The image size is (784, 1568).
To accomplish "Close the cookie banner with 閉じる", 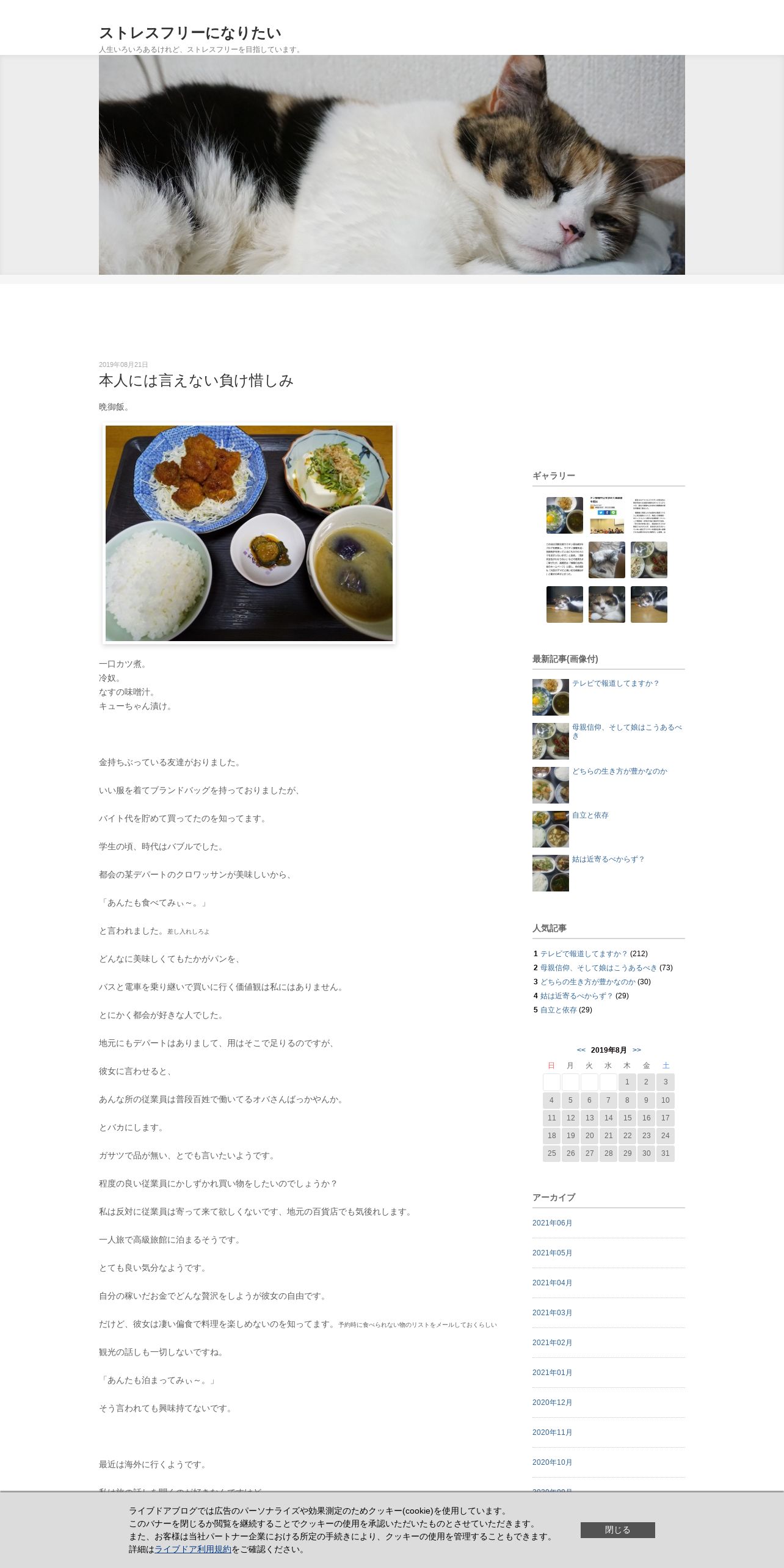I will coord(617,1530).
